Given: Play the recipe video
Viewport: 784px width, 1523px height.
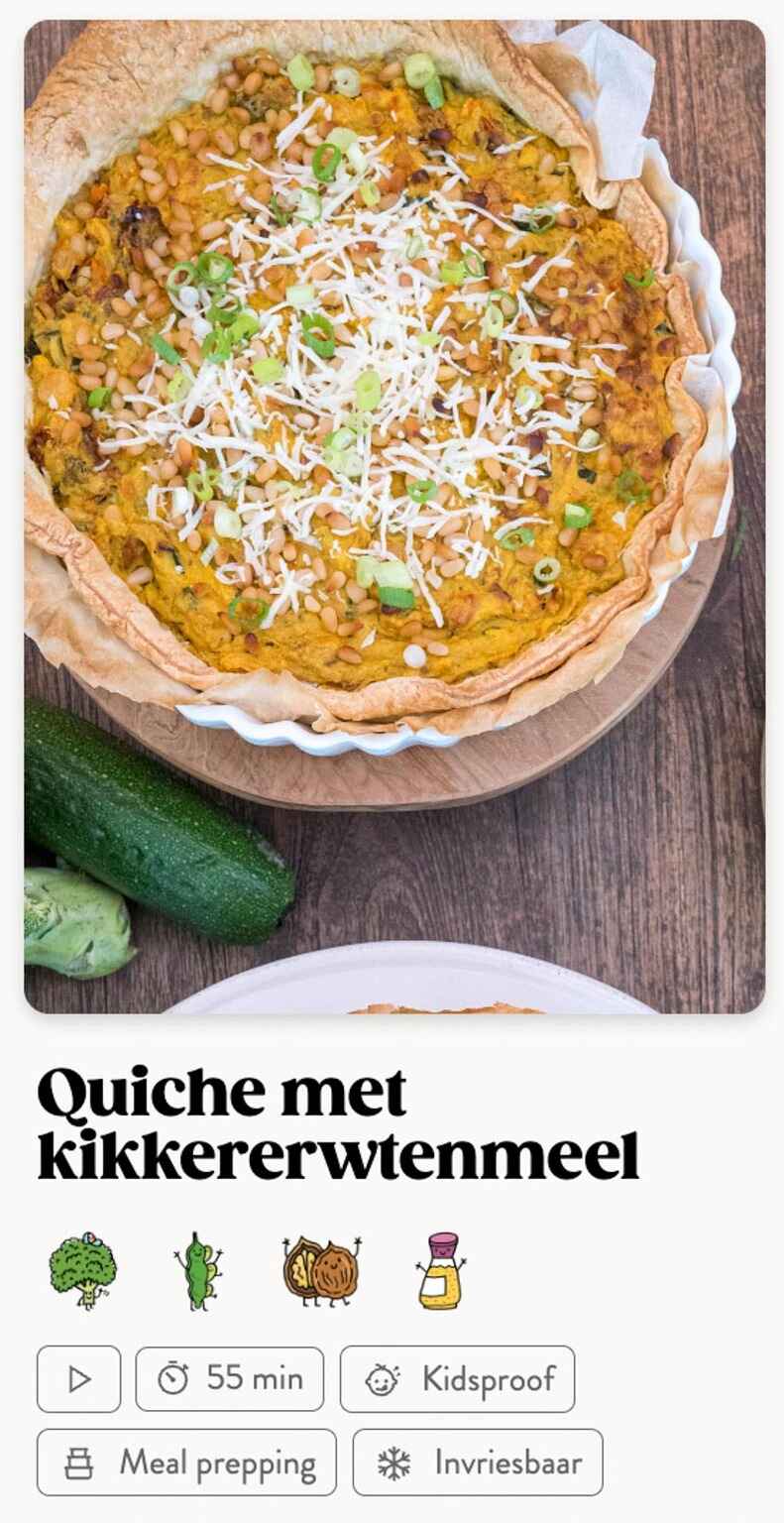Looking at the screenshot, I should [78, 1378].
